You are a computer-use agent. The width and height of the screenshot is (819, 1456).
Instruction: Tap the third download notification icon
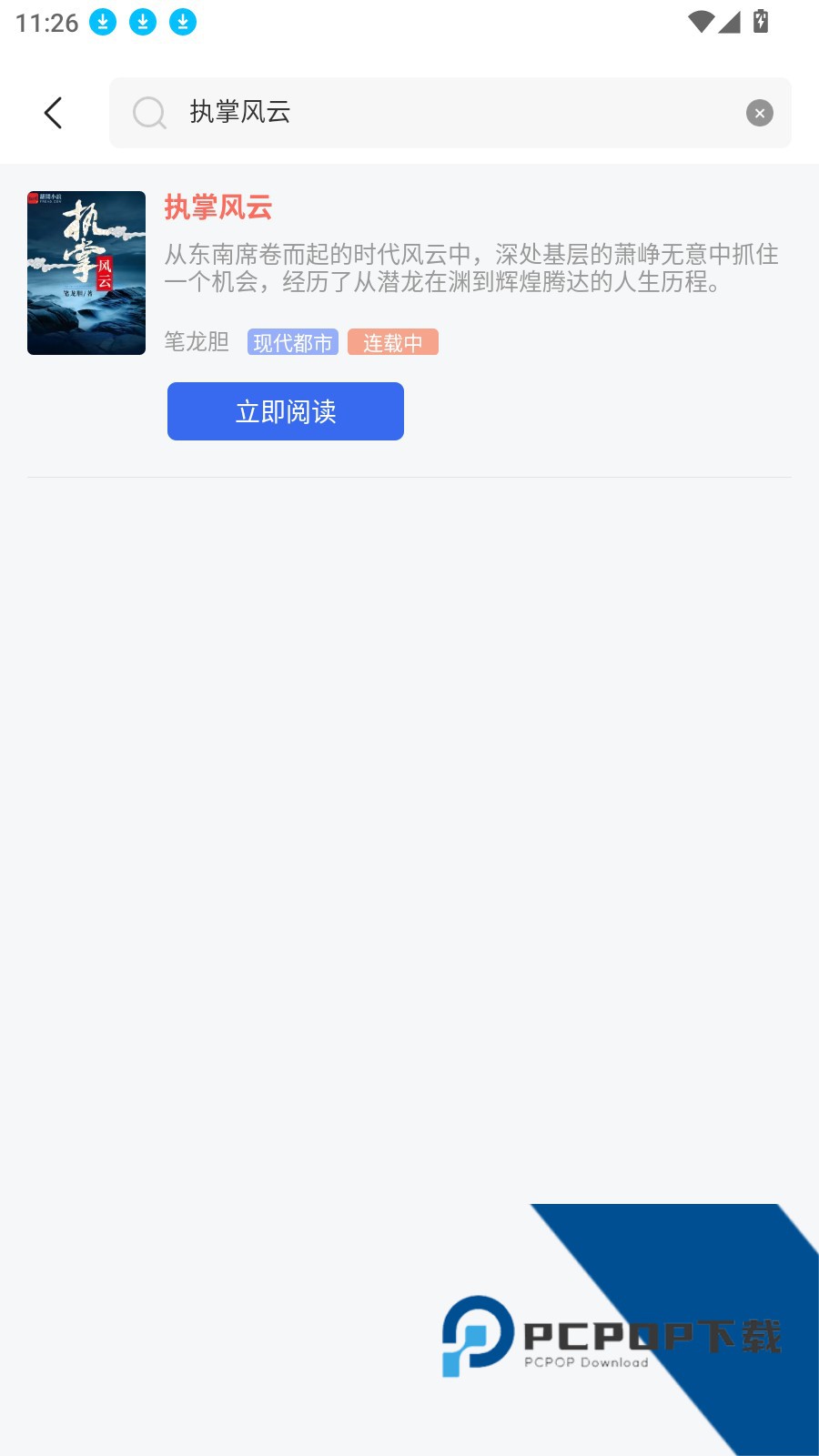pyautogui.click(x=181, y=20)
